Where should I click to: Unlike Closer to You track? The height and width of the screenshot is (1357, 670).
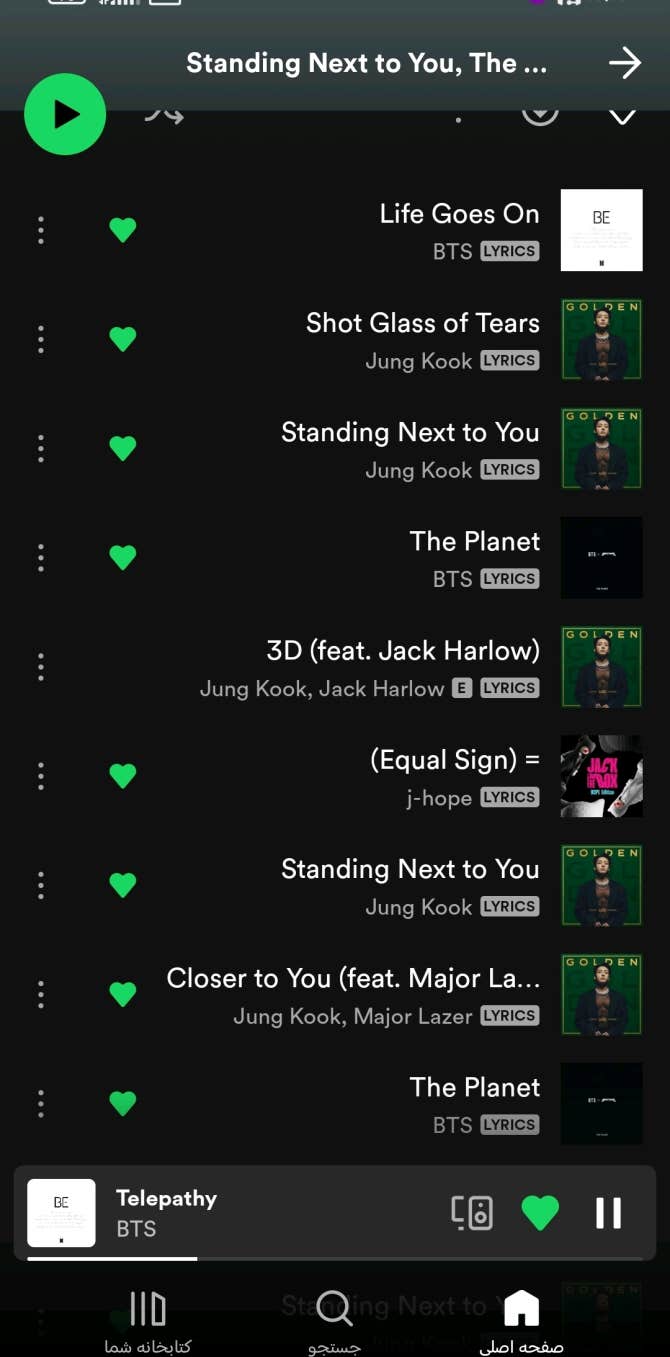122,994
